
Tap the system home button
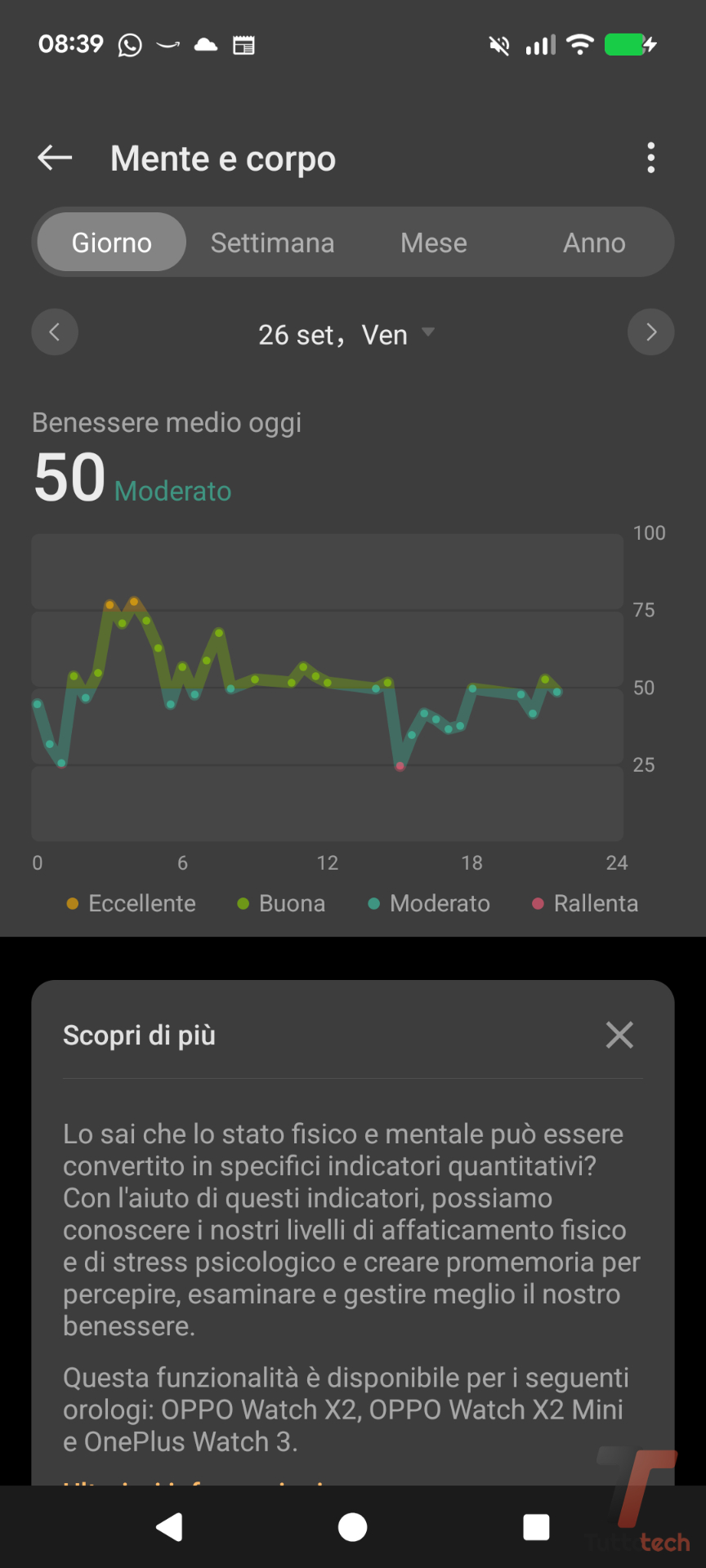click(x=352, y=1526)
